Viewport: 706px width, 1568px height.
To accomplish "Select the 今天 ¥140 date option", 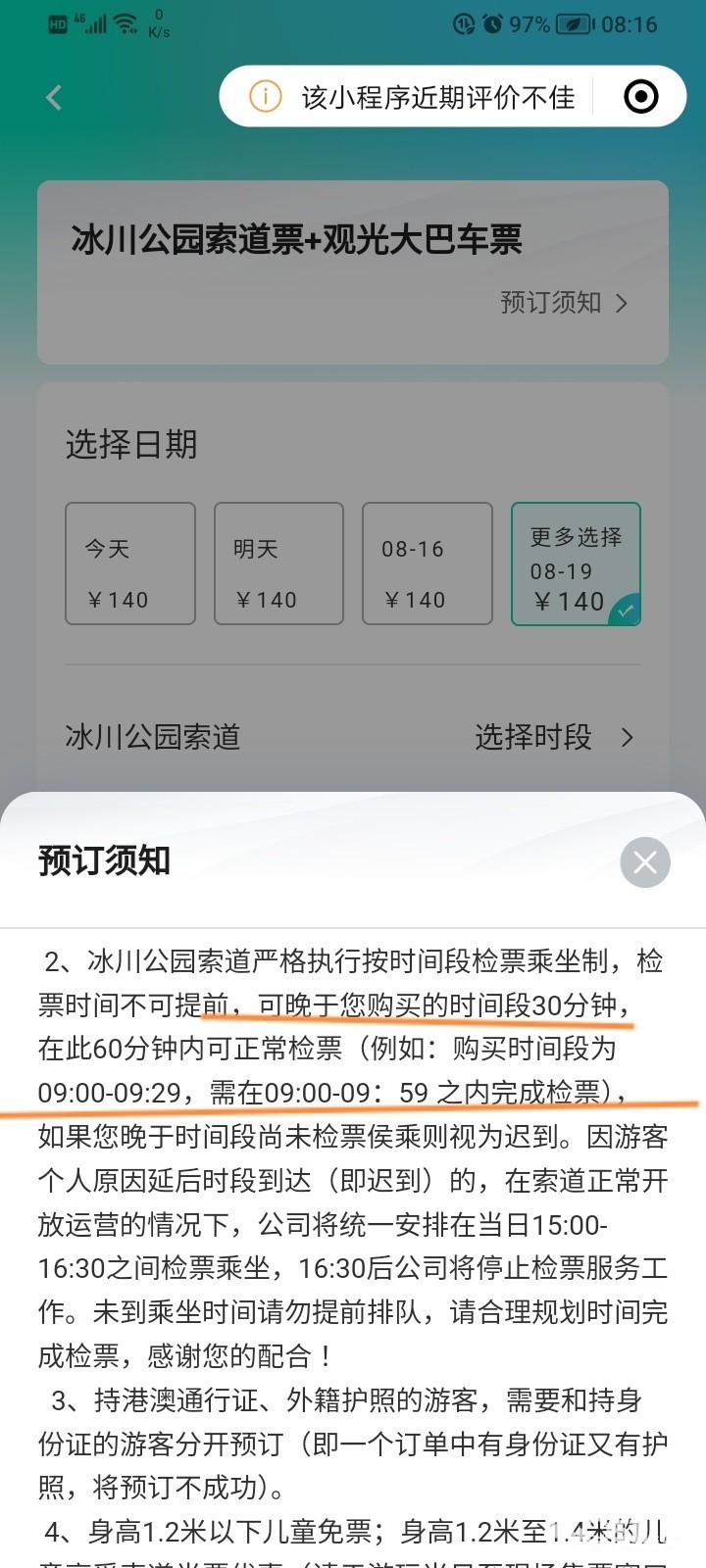I will pyautogui.click(x=129, y=563).
